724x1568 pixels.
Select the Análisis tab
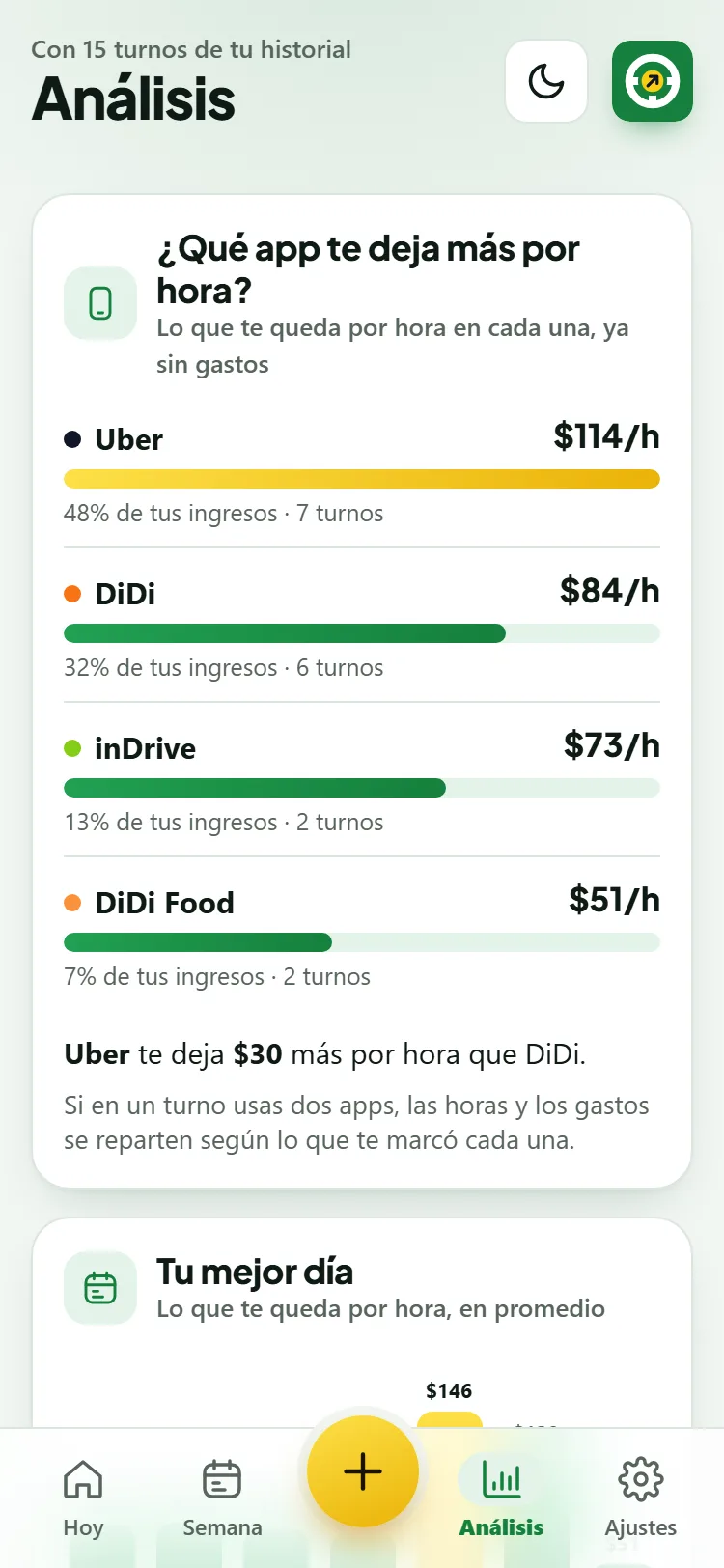501,1498
